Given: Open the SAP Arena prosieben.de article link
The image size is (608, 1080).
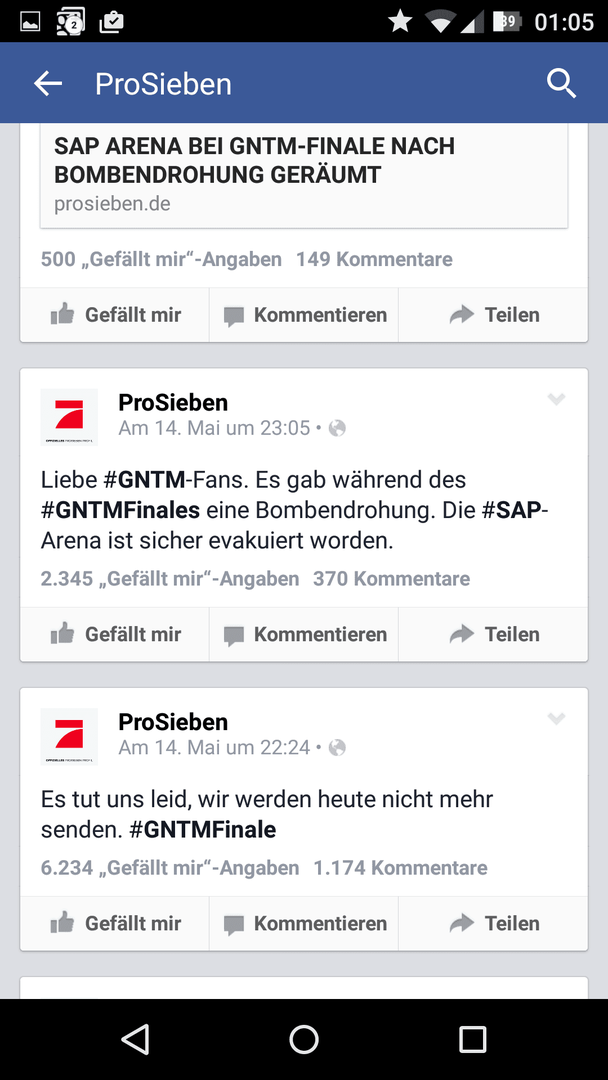Looking at the screenshot, I should [304, 176].
